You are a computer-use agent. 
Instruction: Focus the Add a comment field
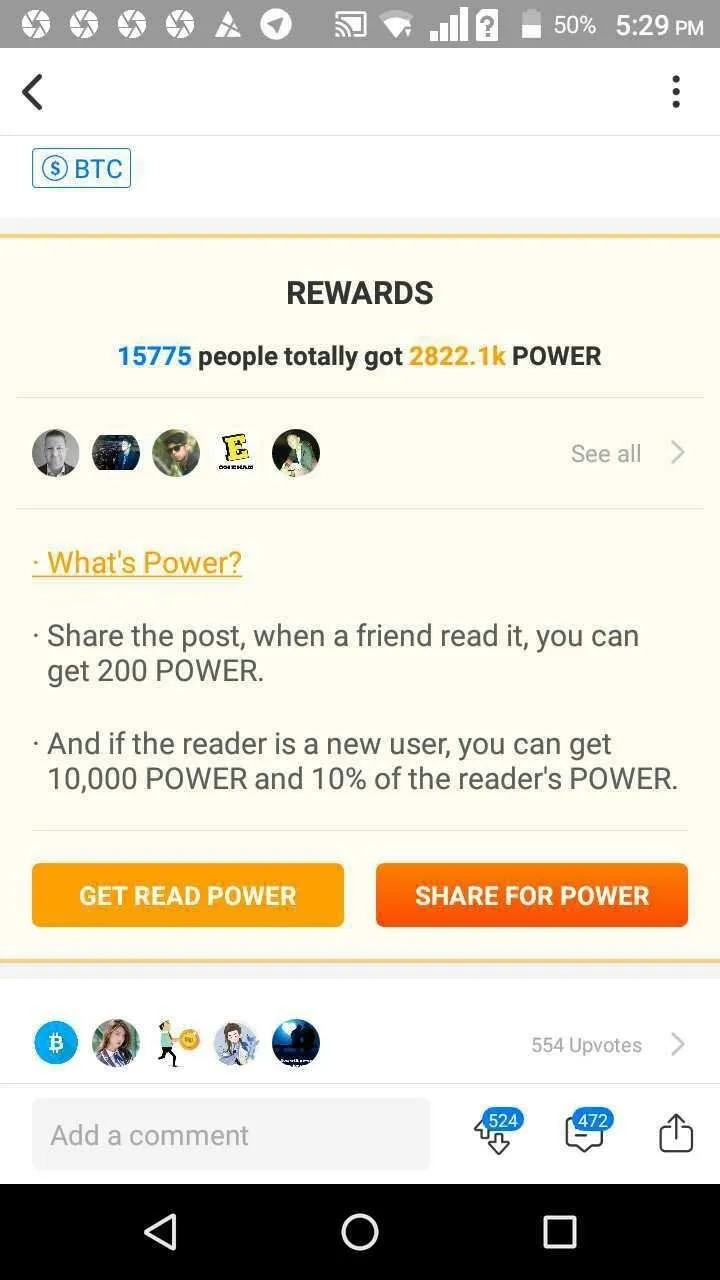231,1135
